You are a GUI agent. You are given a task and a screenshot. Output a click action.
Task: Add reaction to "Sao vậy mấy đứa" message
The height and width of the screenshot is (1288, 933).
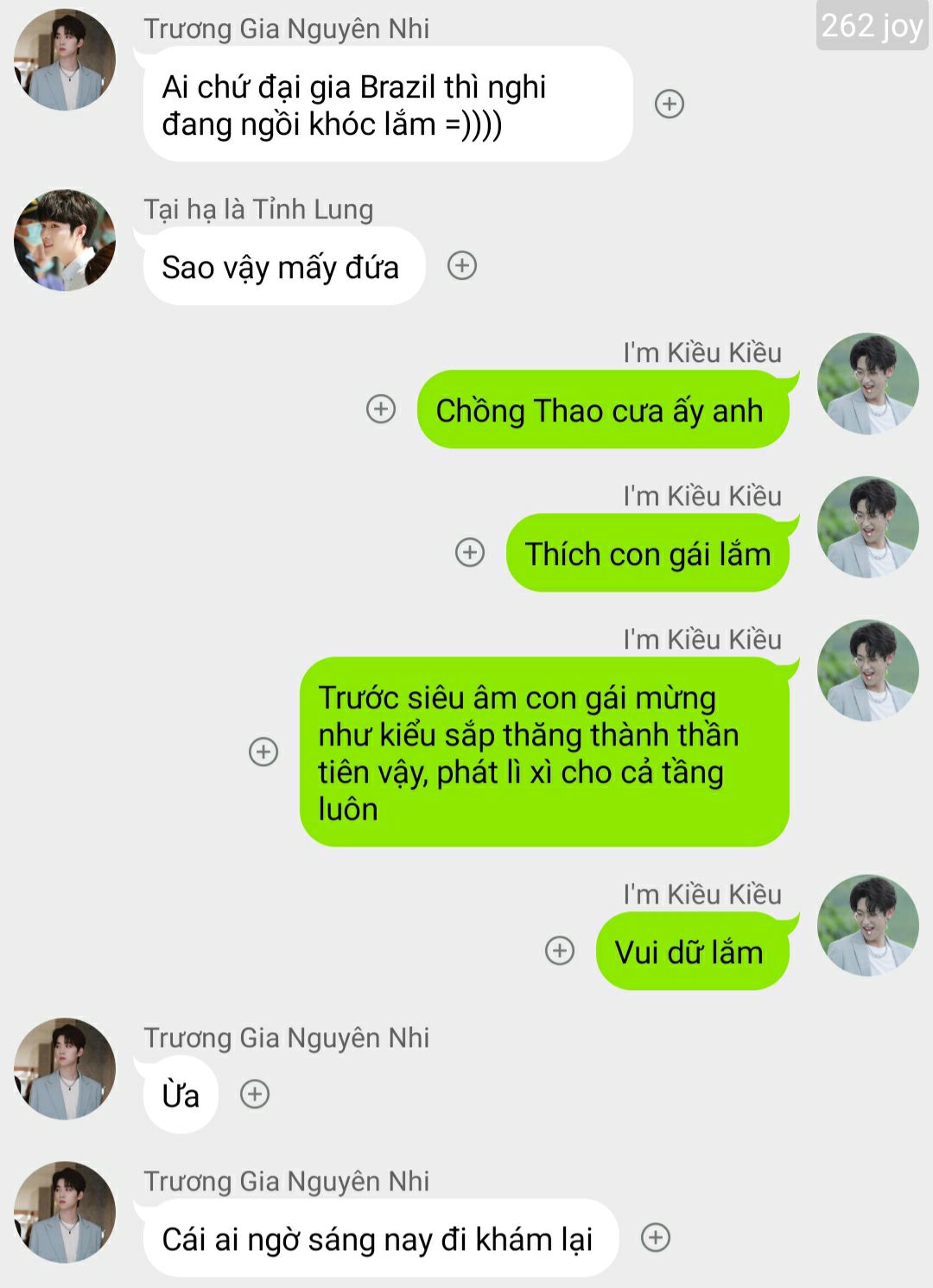click(x=462, y=265)
